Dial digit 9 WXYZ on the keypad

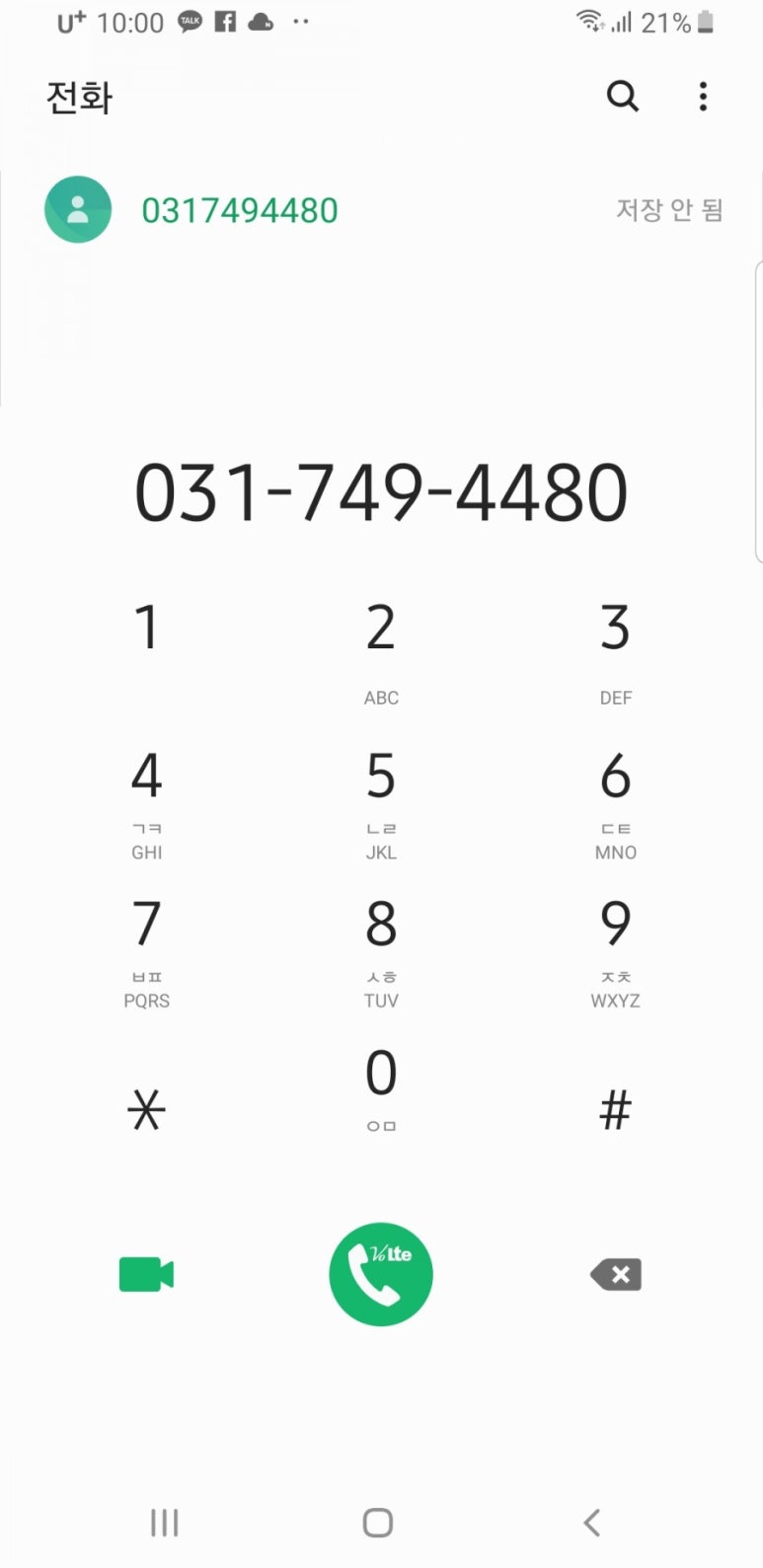coord(615,949)
